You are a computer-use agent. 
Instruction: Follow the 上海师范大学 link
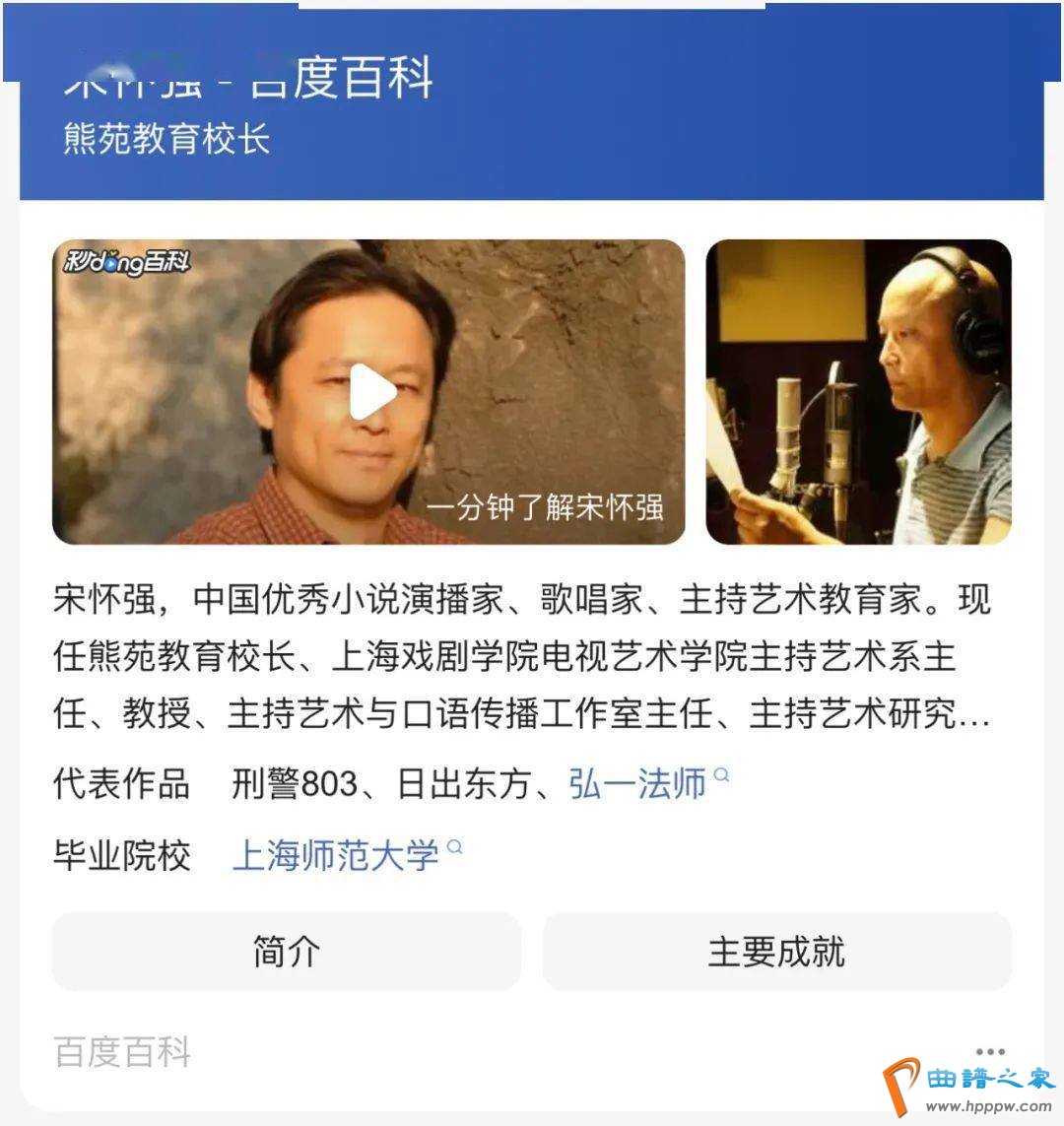(x=335, y=855)
